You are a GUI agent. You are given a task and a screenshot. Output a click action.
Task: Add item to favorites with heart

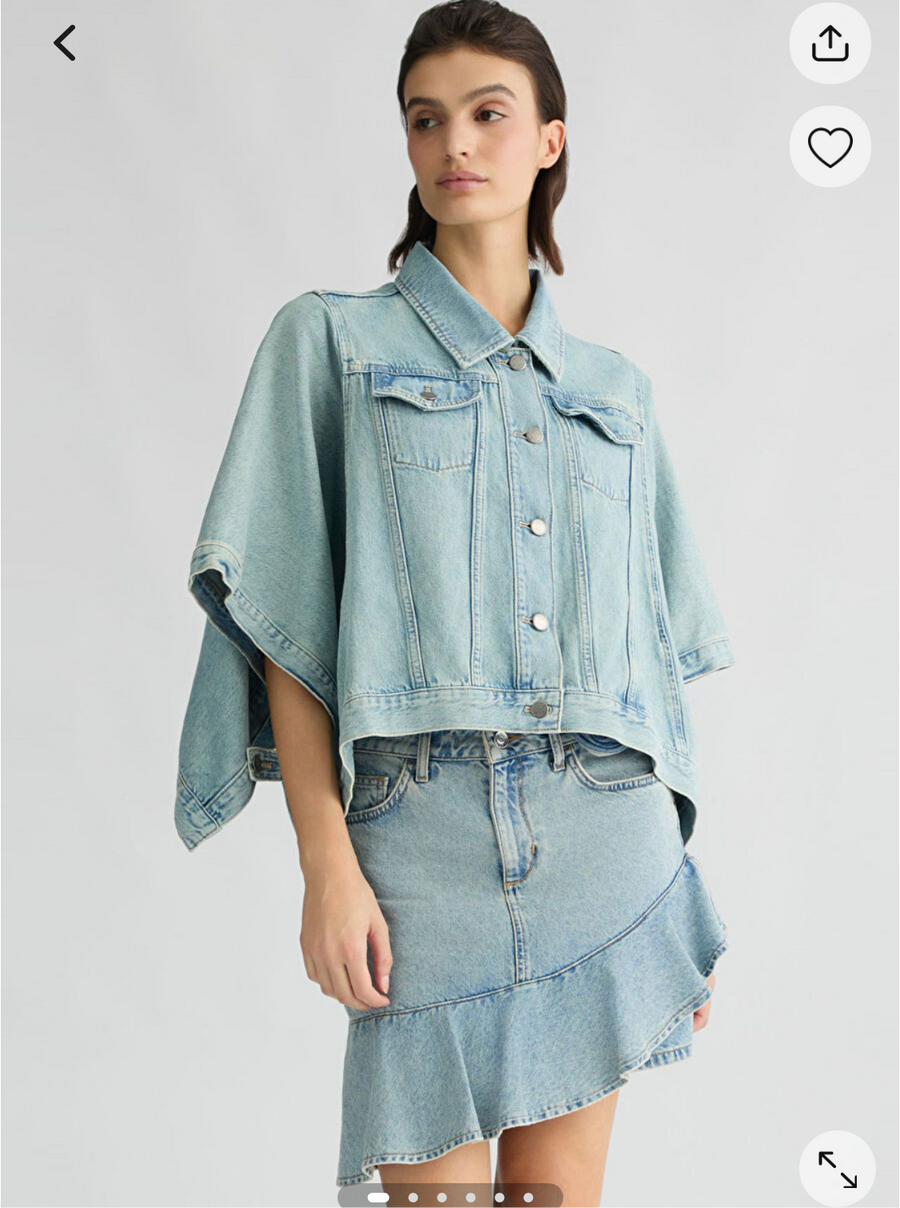[x=830, y=147]
